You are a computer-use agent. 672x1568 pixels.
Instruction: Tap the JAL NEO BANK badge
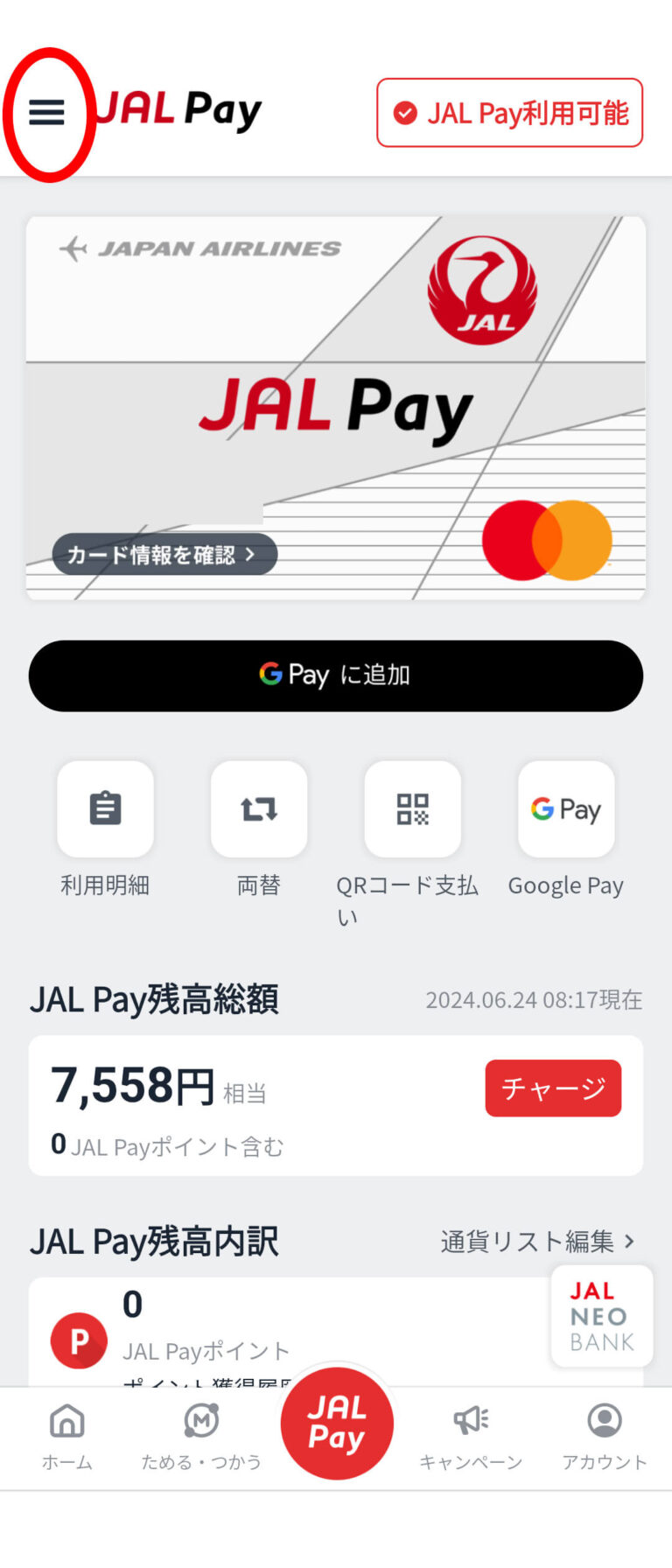(602, 1315)
